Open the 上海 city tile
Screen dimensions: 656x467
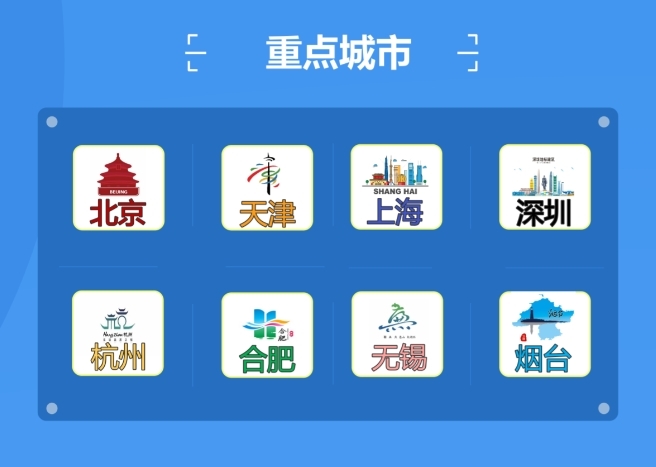click(x=396, y=188)
